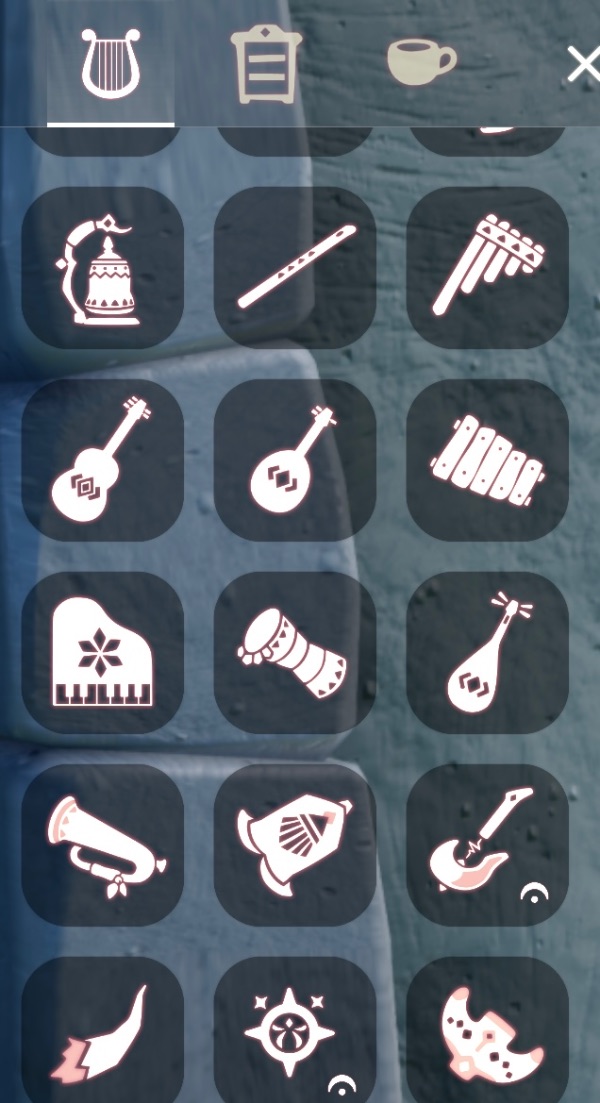Choose the xylophone instrument

(487, 460)
